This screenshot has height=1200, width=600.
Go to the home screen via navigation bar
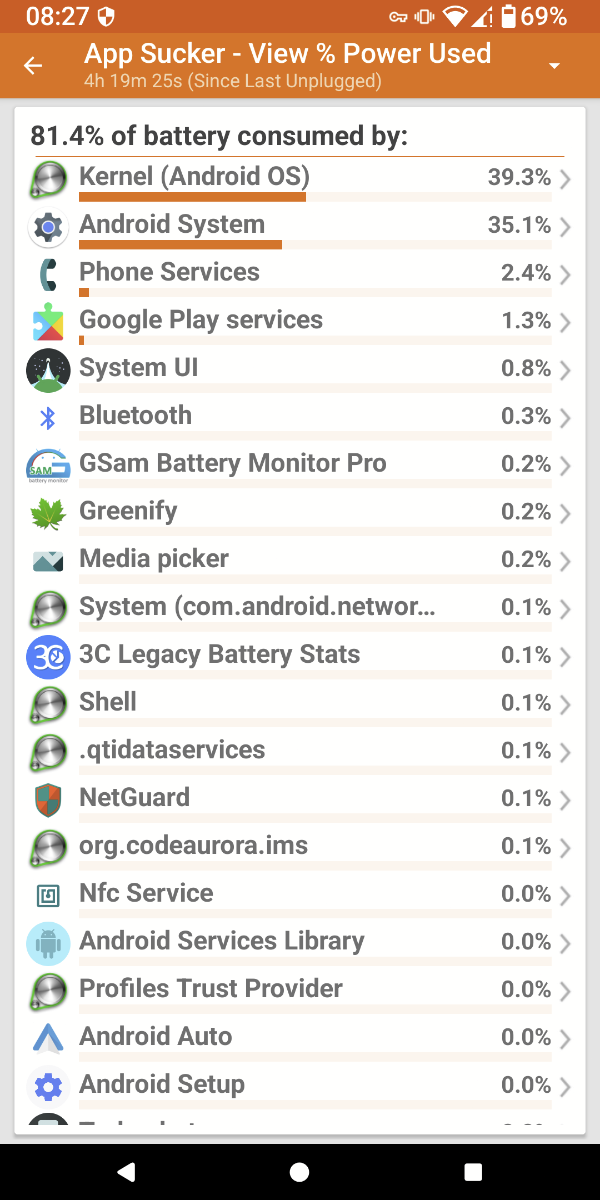[x=299, y=1171]
